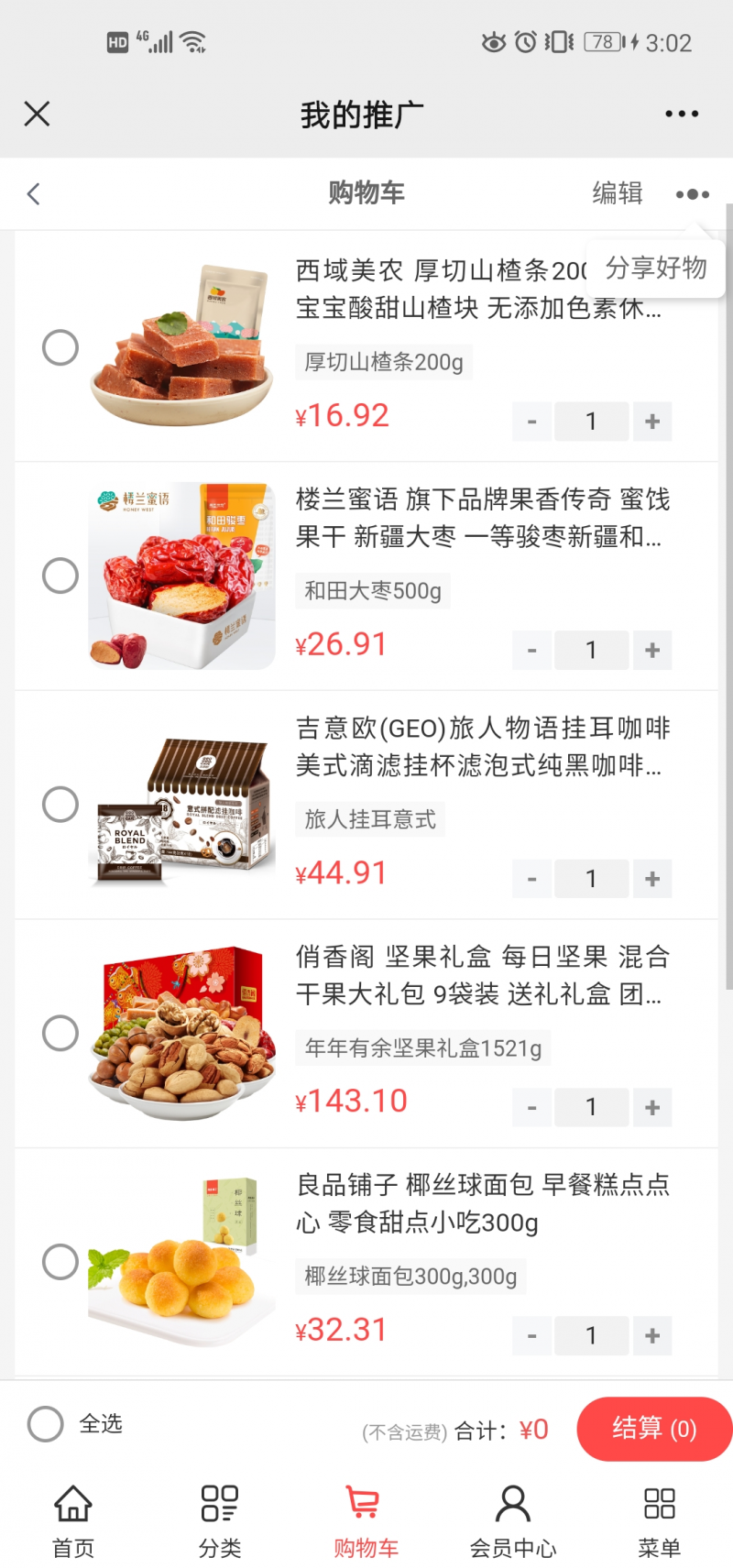Select the 楼兰蜜语 和田大枣 item
This screenshot has width=733, height=1568.
click(x=60, y=576)
